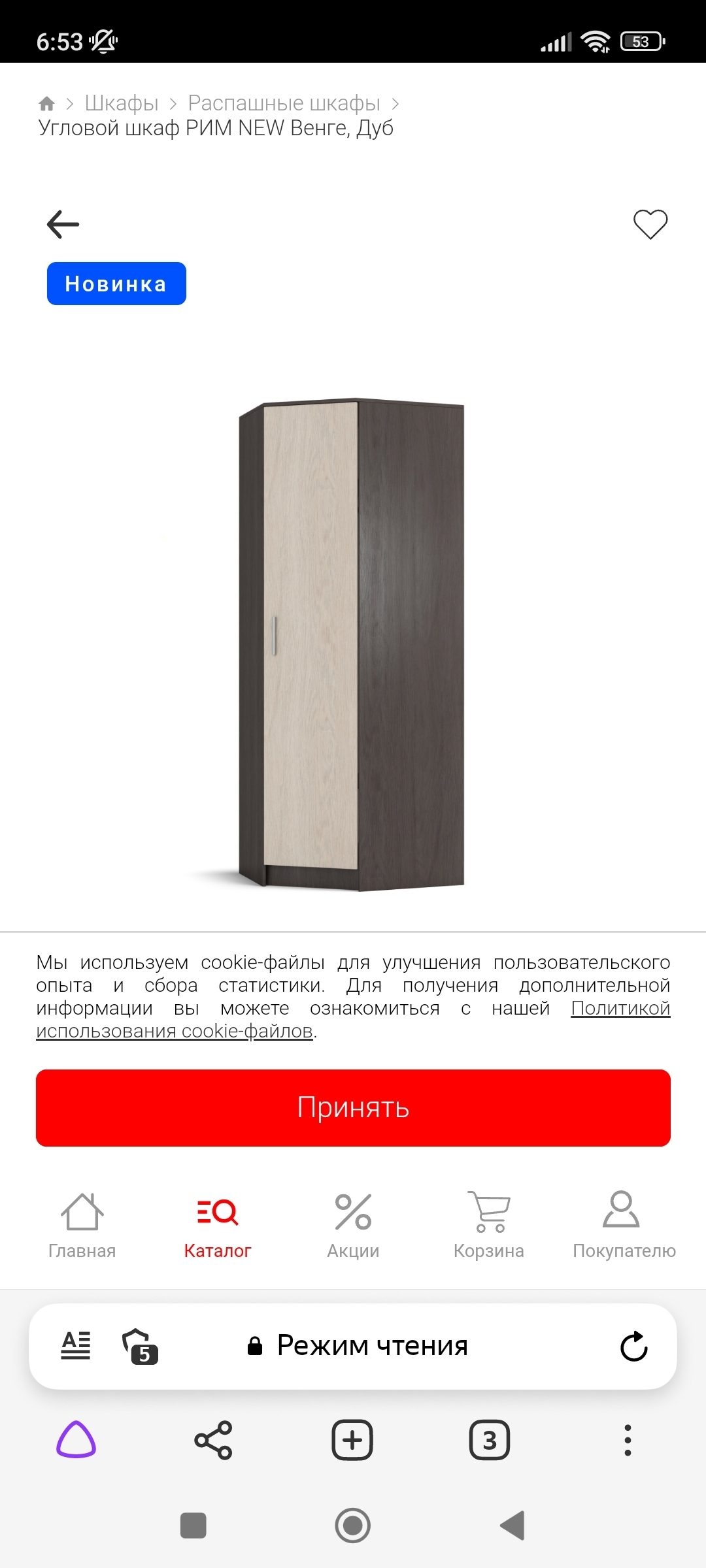Open a new browser tab
The height and width of the screenshot is (1568, 706).
click(x=352, y=1440)
